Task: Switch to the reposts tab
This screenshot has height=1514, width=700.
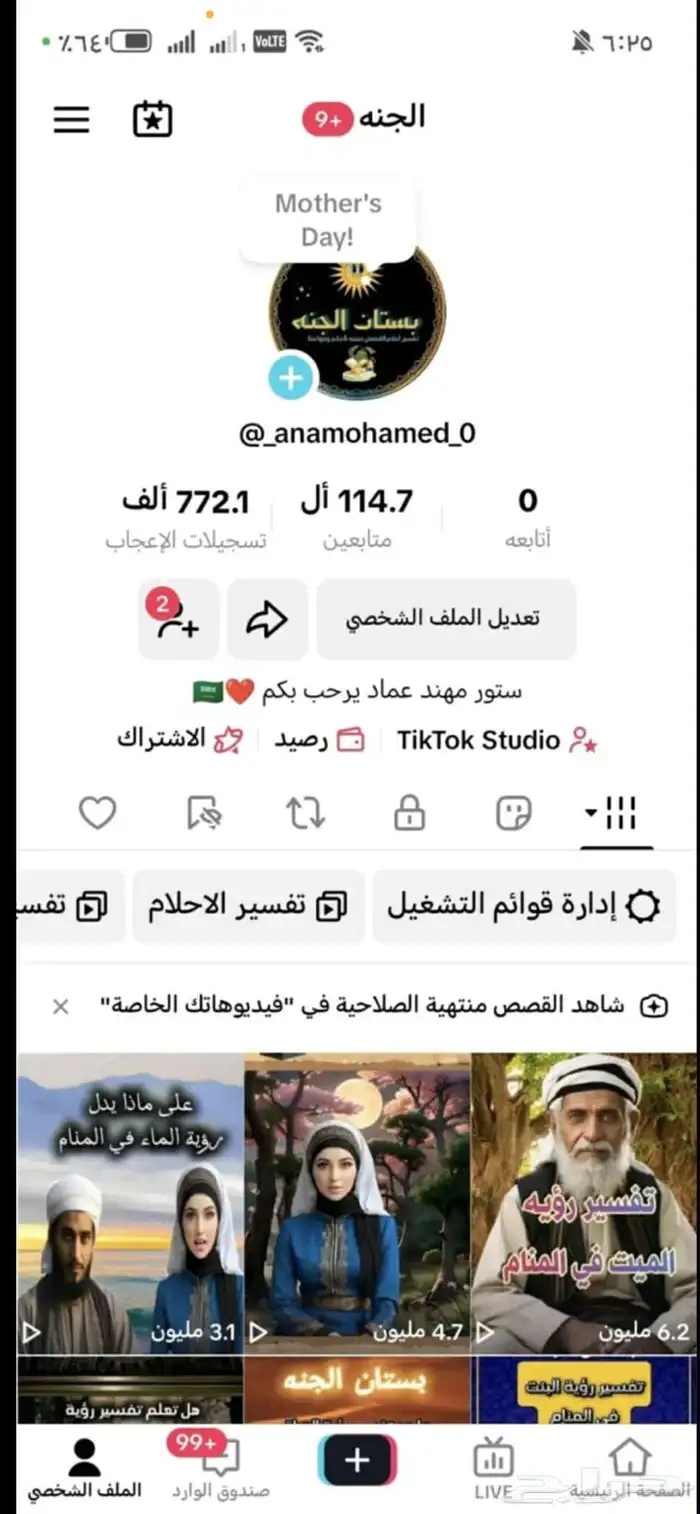Action: click(305, 814)
